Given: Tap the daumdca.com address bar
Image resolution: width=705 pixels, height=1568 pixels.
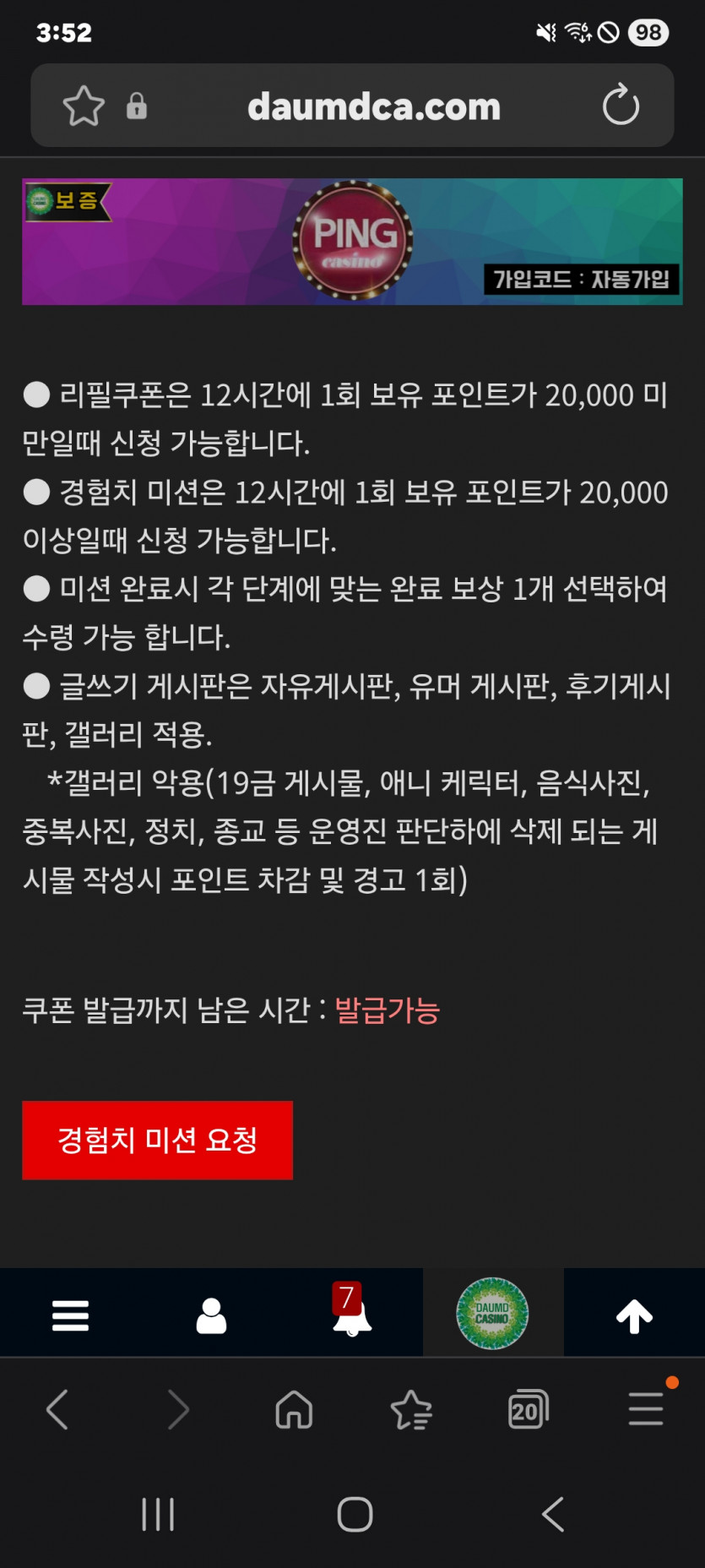Looking at the screenshot, I should [374, 105].
